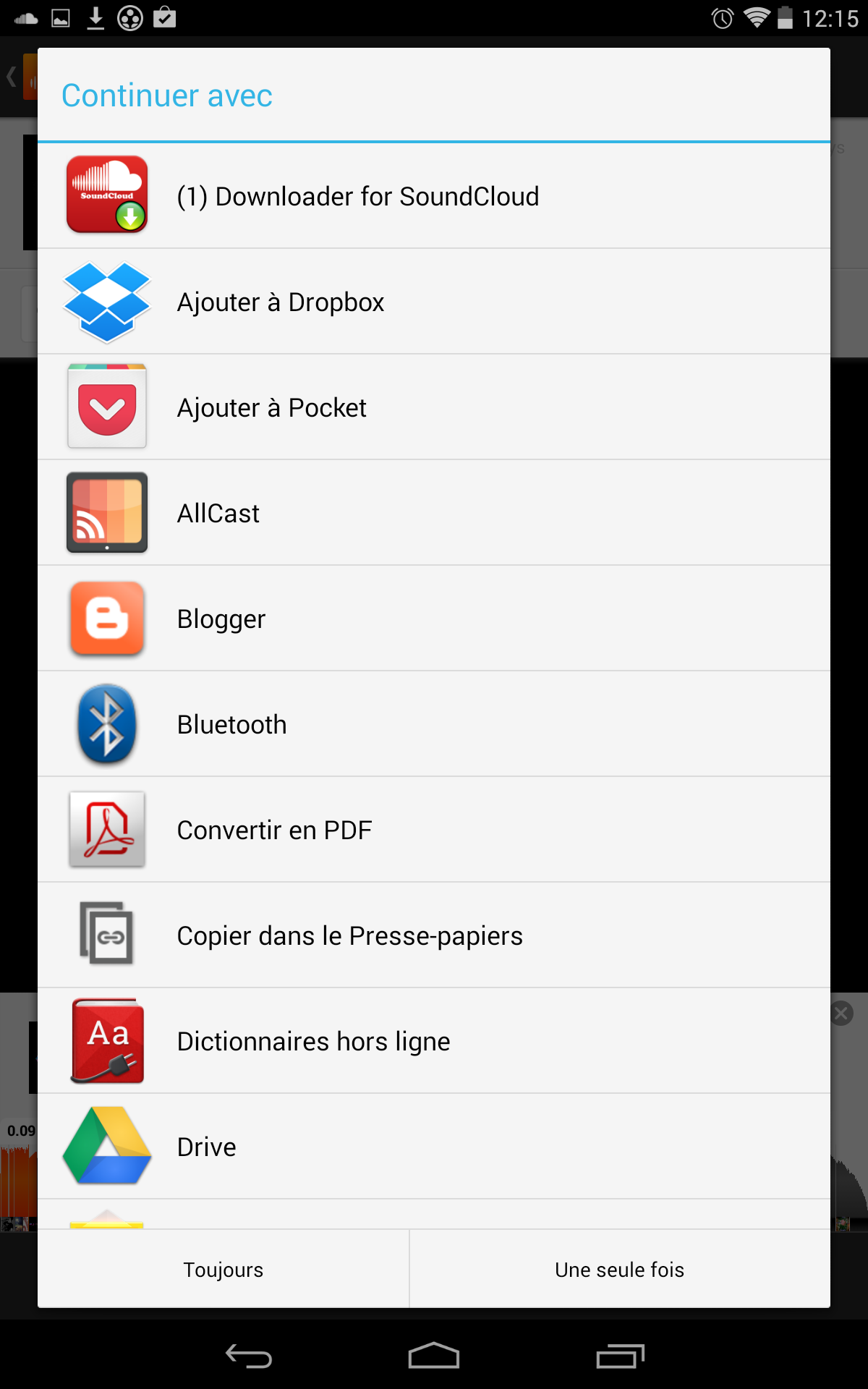Image resolution: width=868 pixels, height=1389 pixels.
Task: Go back with system back button
Action: pyautogui.click(x=249, y=1356)
